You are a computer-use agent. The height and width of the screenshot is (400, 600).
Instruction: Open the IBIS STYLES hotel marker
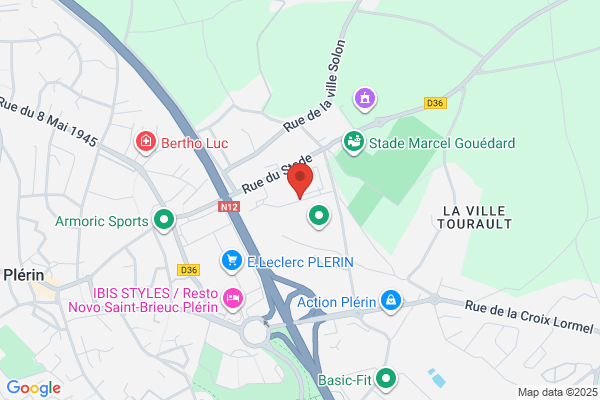coord(233,299)
